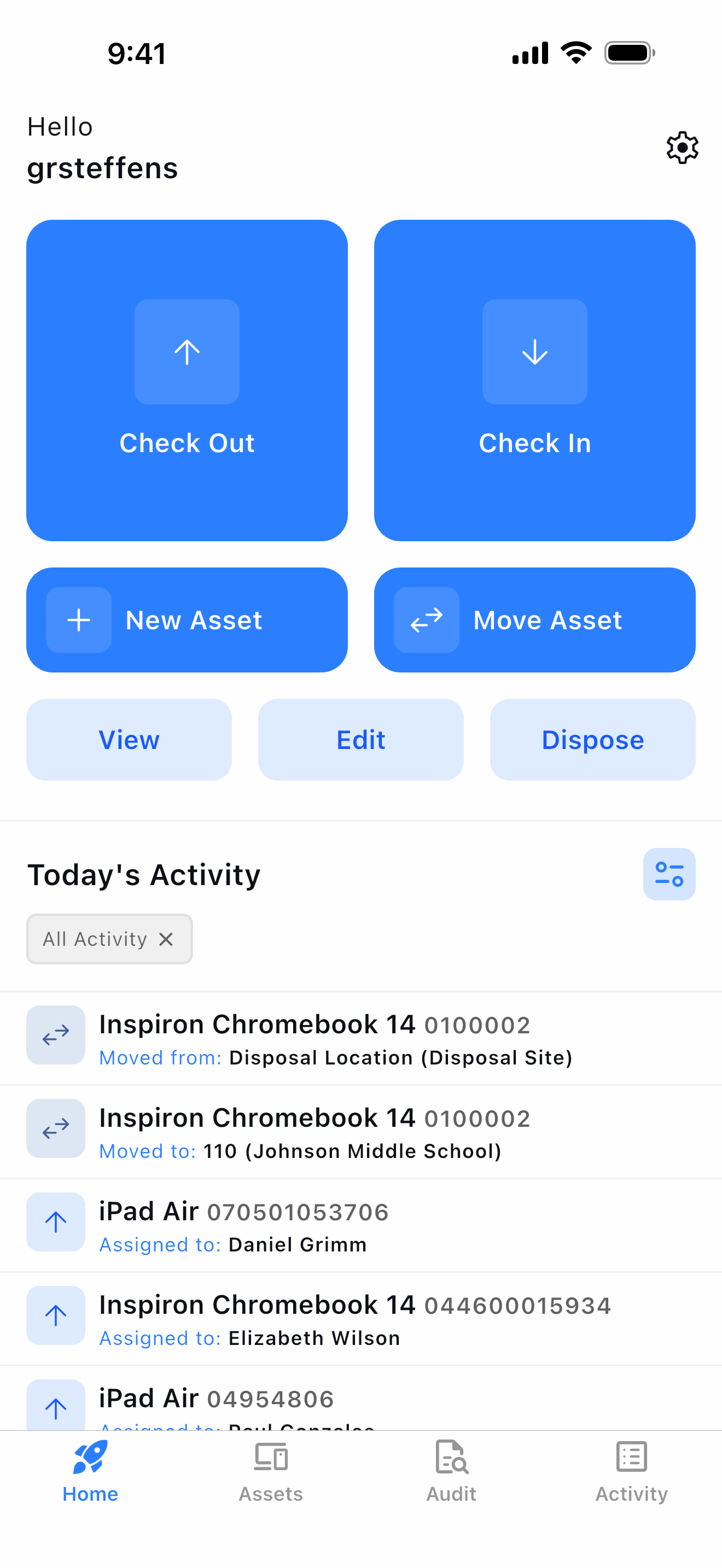The image size is (722, 1568).
Task: Remove the All Activity filter chip
Action: [x=166, y=939]
